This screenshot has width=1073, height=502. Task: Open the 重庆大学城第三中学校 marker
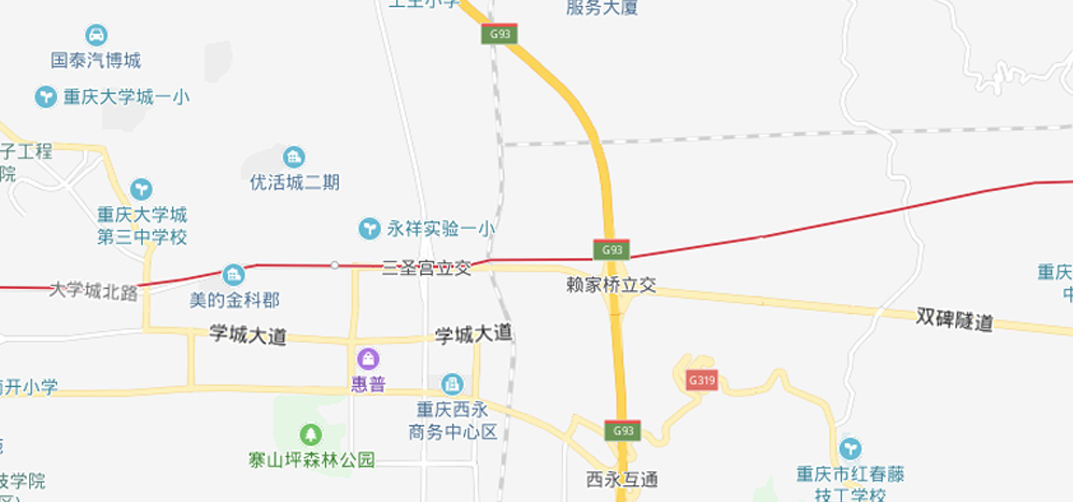click(x=141, y=189)
